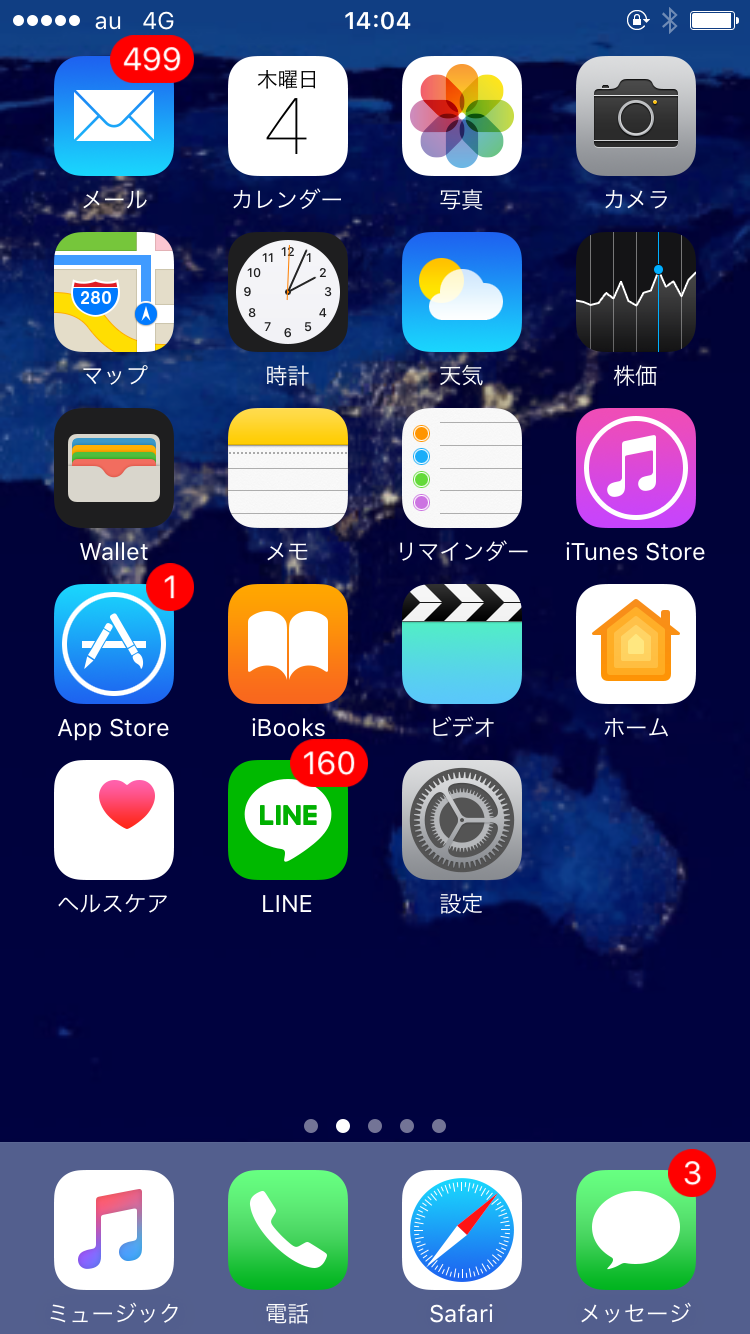
Task: Check the 天気 weather app
Action: click(x=462, y=292)
